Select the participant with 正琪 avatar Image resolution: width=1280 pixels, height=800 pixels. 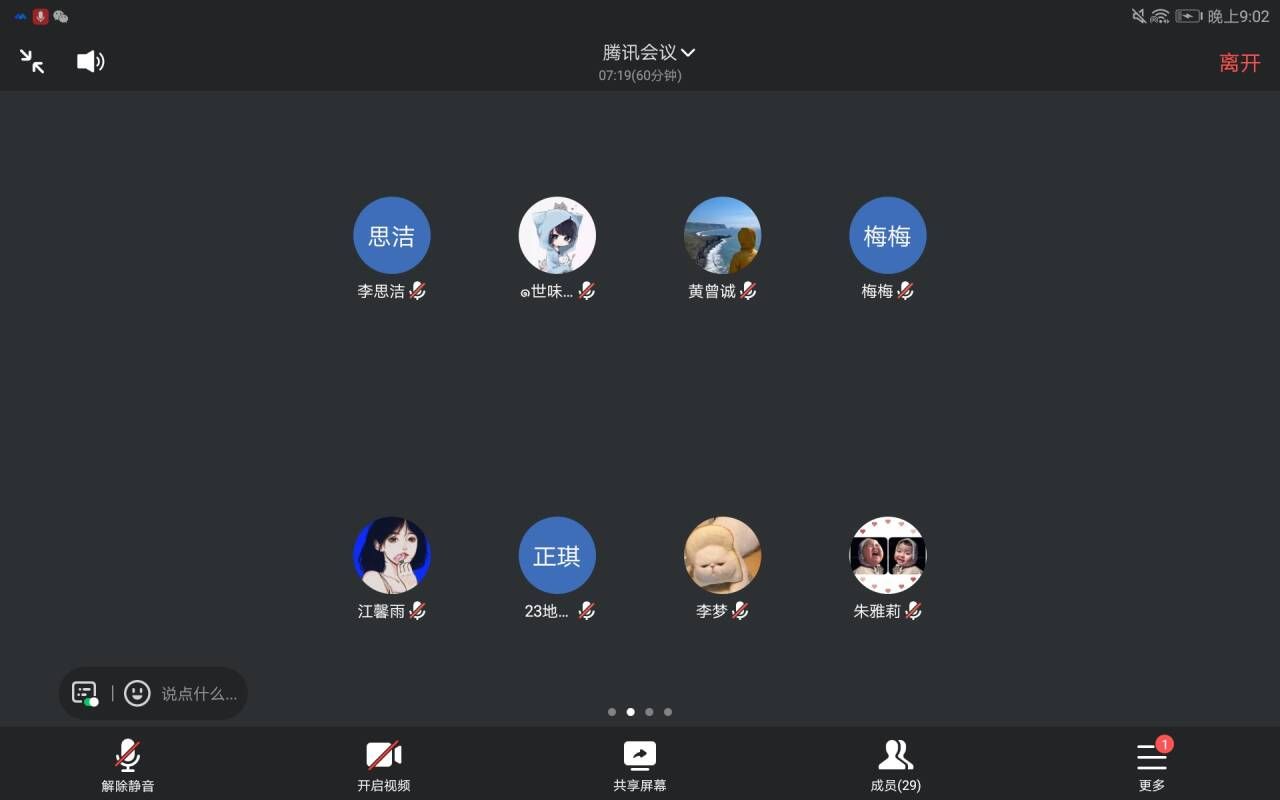click(557, 556)
